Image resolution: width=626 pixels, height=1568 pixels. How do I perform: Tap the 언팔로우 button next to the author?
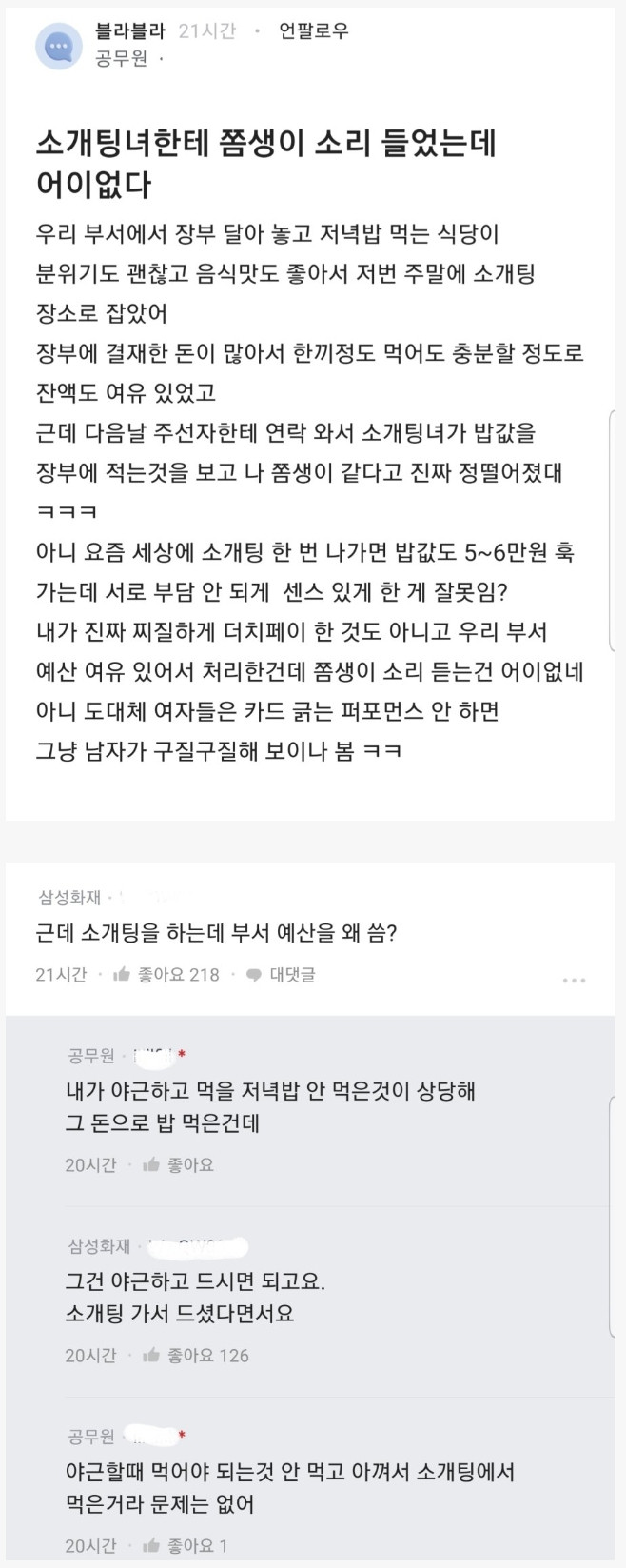point(313,30)
